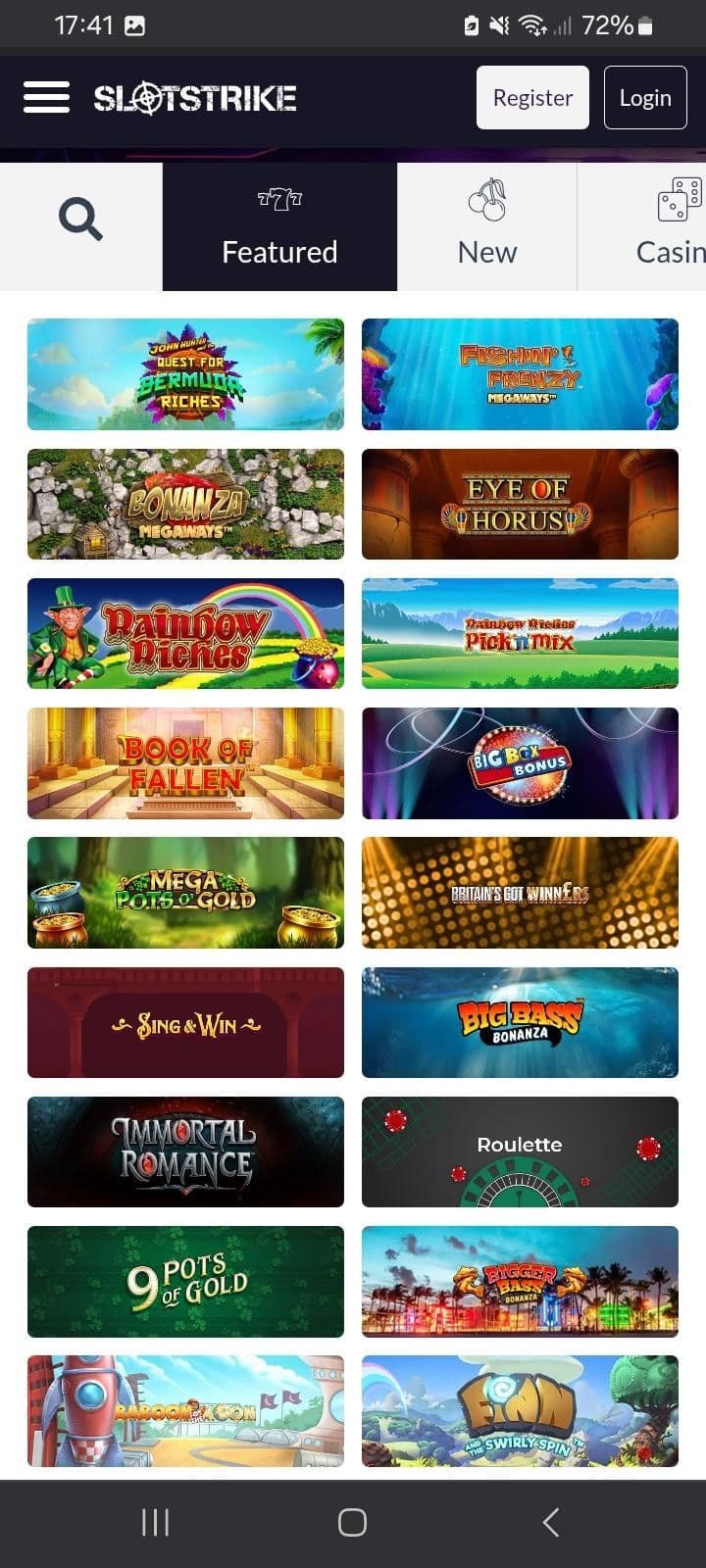Tap the Register button
This screenshot has width=706, height=1568.
532,97
